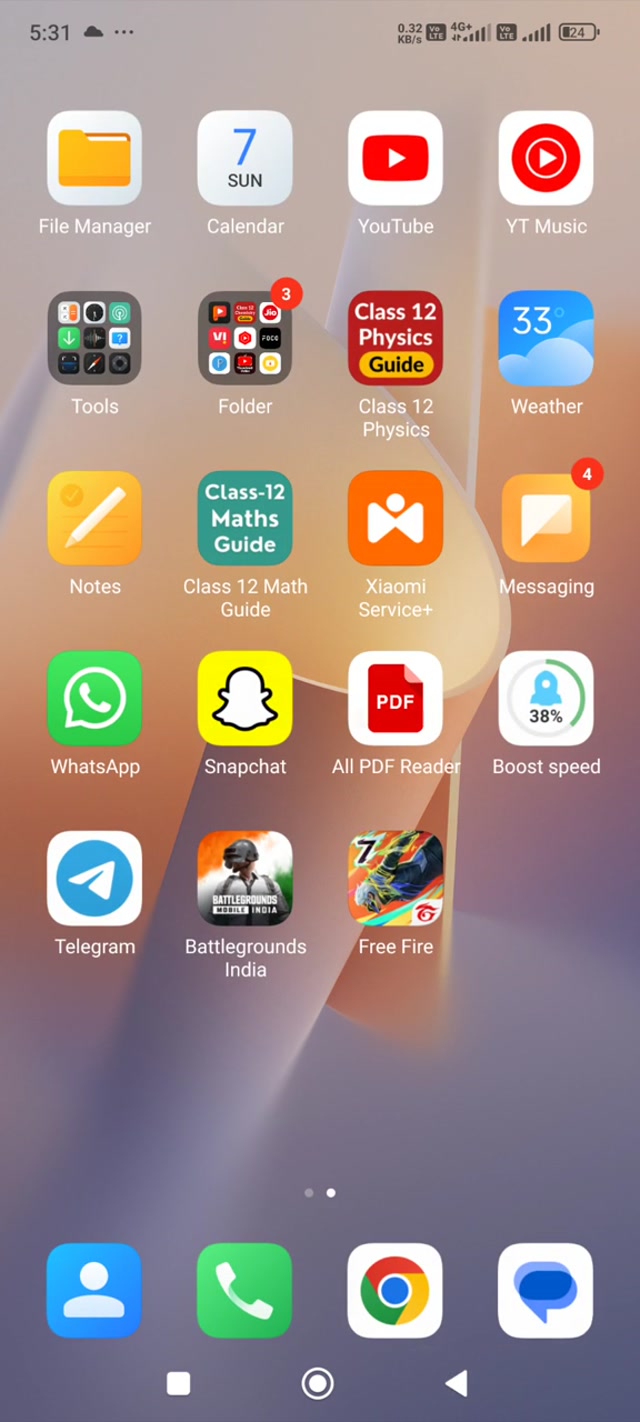Open the Chrome browser in dock
This screenshot has height=1422, width=640.
click(395, 1290)
